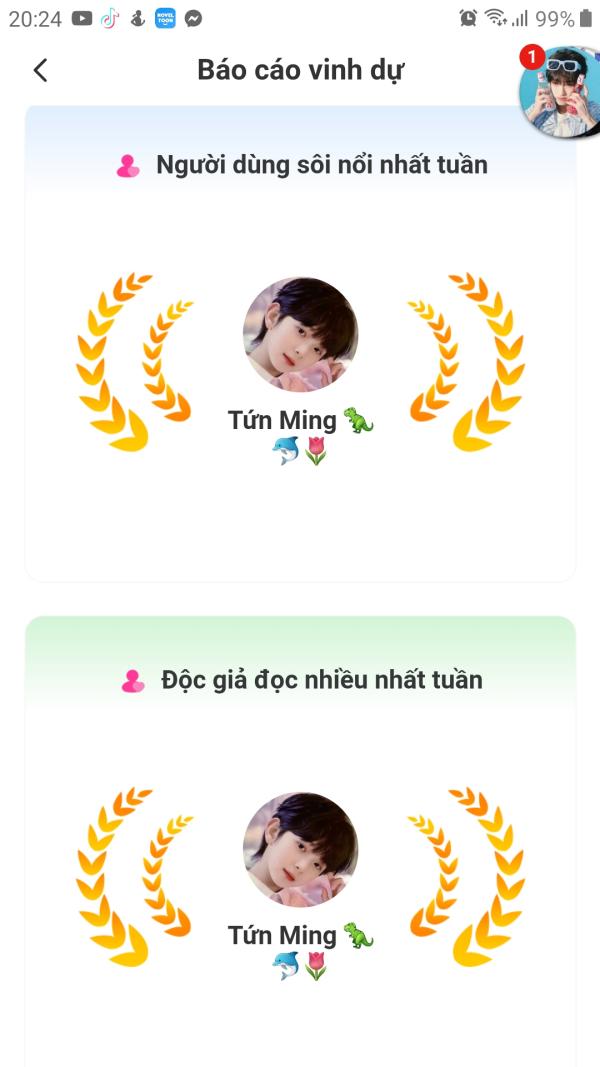Screen dimensions: 600x1067
Task: Open the floating chat head with notification badge
Action: 561,92
